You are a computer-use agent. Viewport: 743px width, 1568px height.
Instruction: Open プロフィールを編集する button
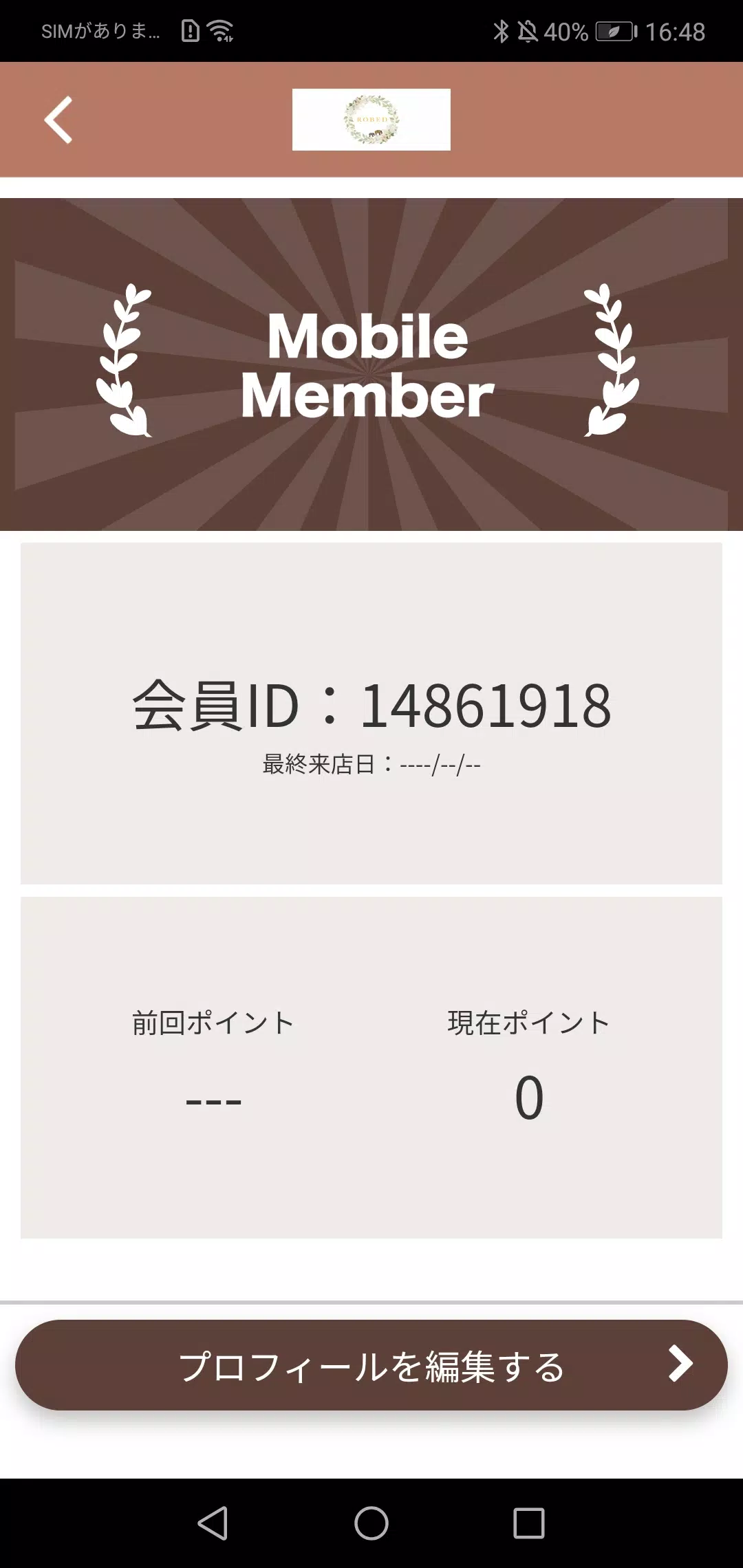371,1365
